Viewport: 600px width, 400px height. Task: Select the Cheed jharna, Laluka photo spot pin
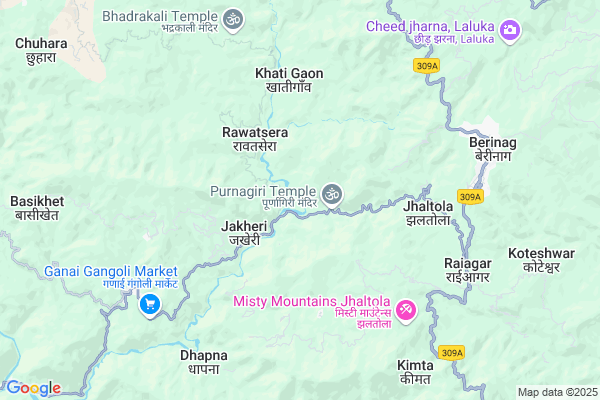click(509, 30)
